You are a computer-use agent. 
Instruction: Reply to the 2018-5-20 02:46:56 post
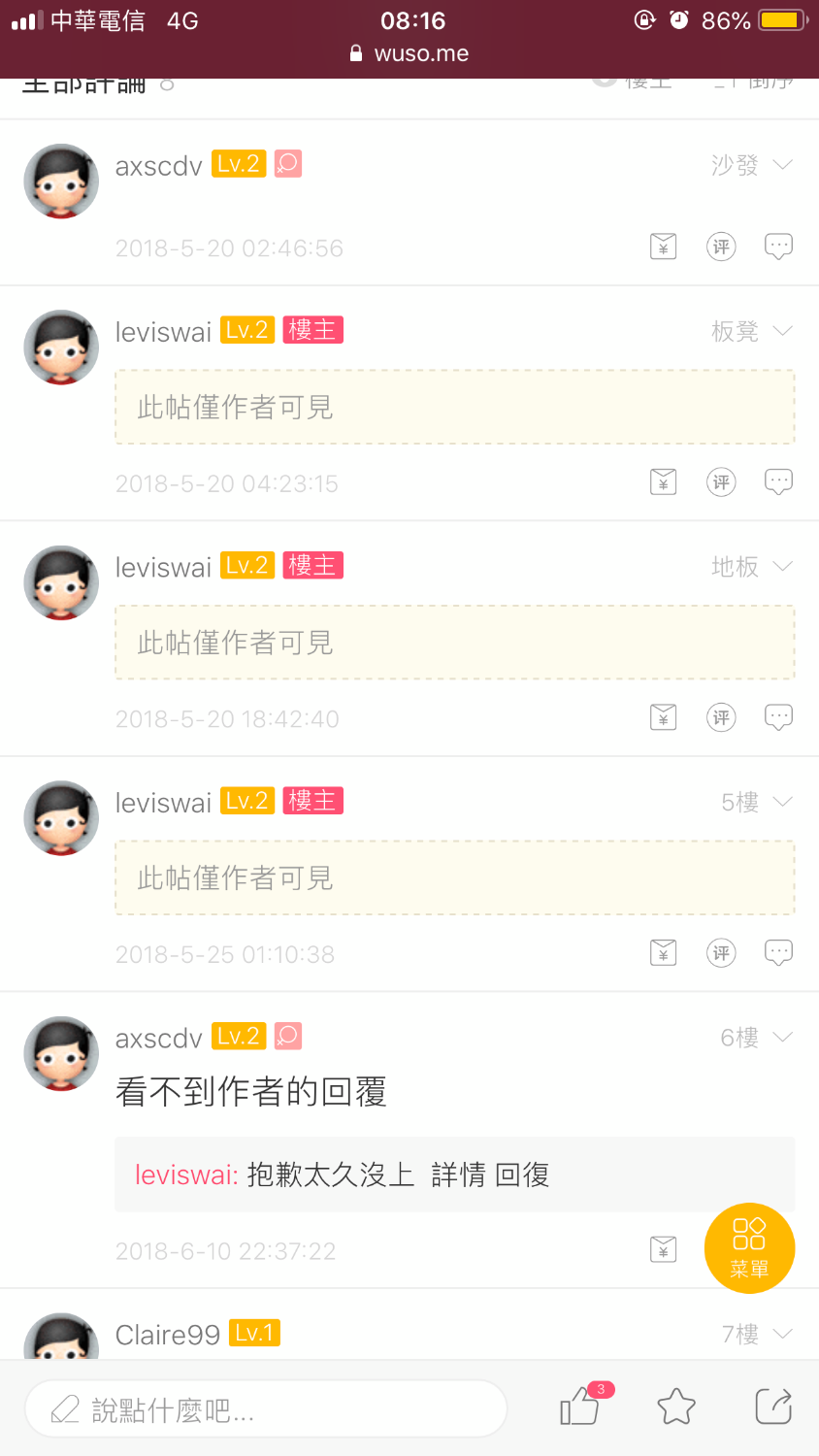click(778, 247)
